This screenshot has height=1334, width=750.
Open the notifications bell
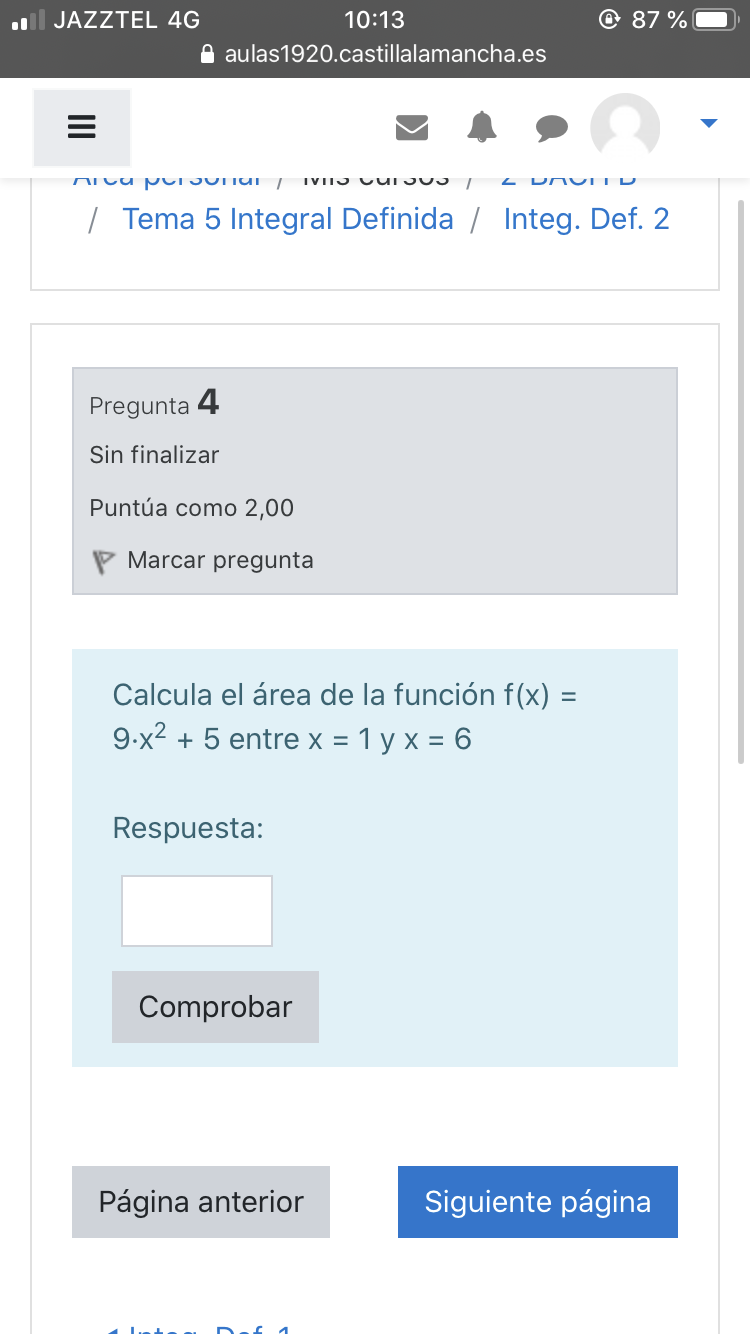[x=482, y=127]
